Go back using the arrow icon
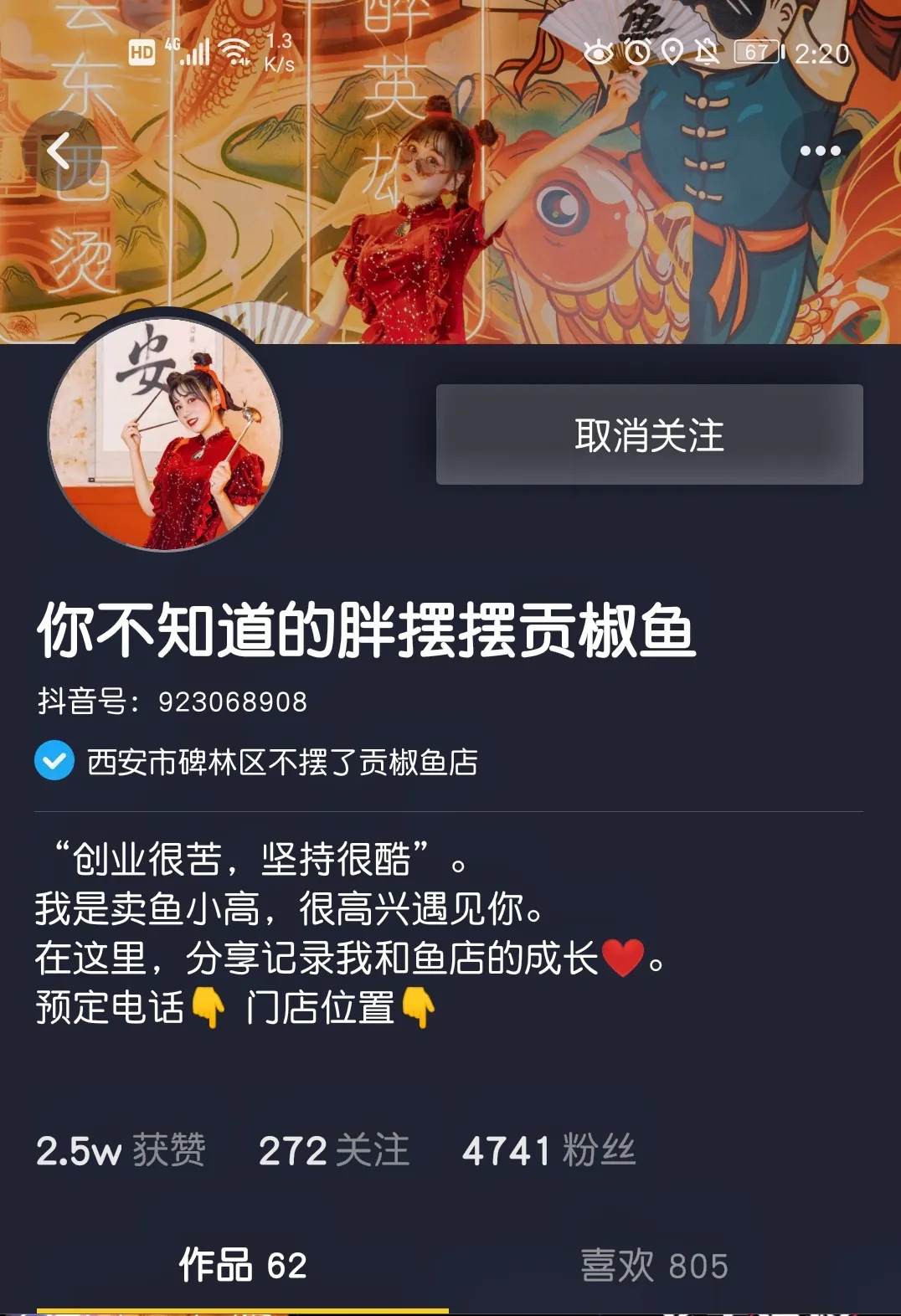This screenshot has height=1316, width=901. point(60,152)
